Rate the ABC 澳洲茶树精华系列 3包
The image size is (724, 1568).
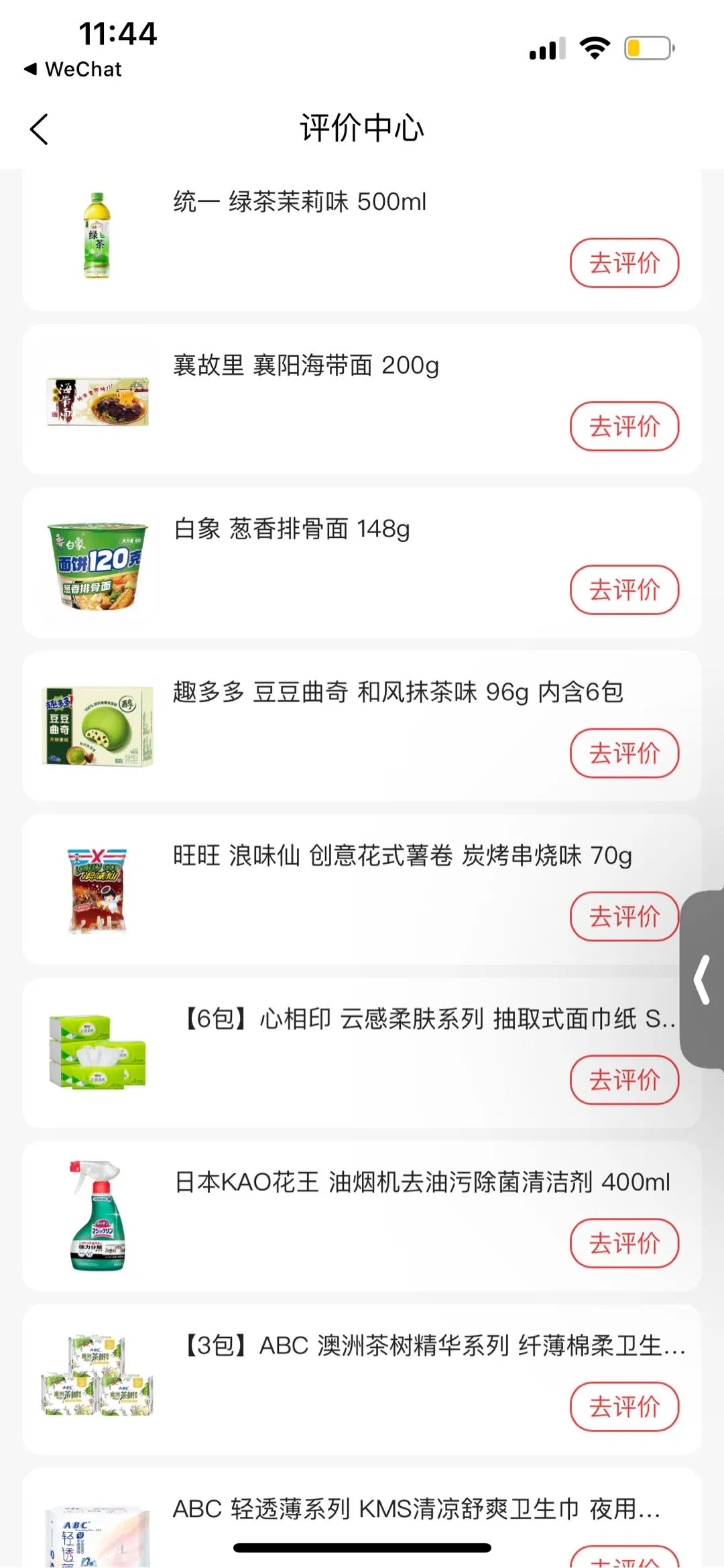click(x=624, y=1406)
